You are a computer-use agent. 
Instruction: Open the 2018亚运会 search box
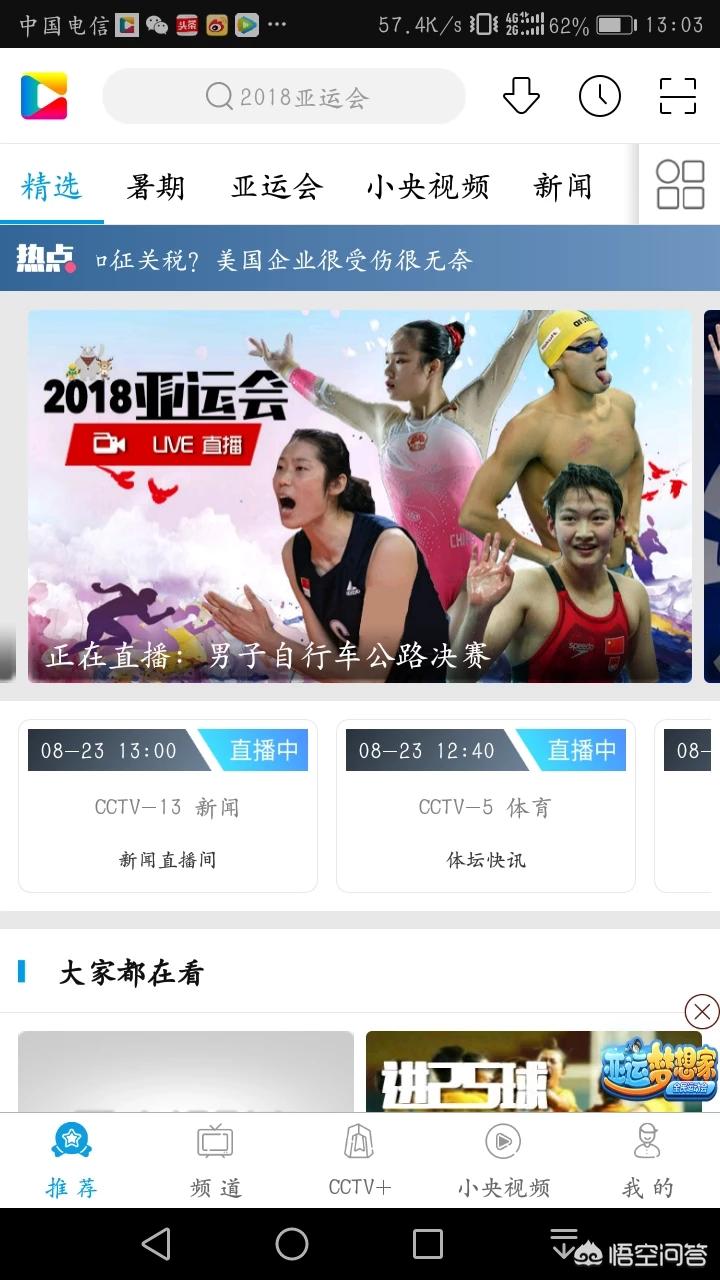(284, 96)
